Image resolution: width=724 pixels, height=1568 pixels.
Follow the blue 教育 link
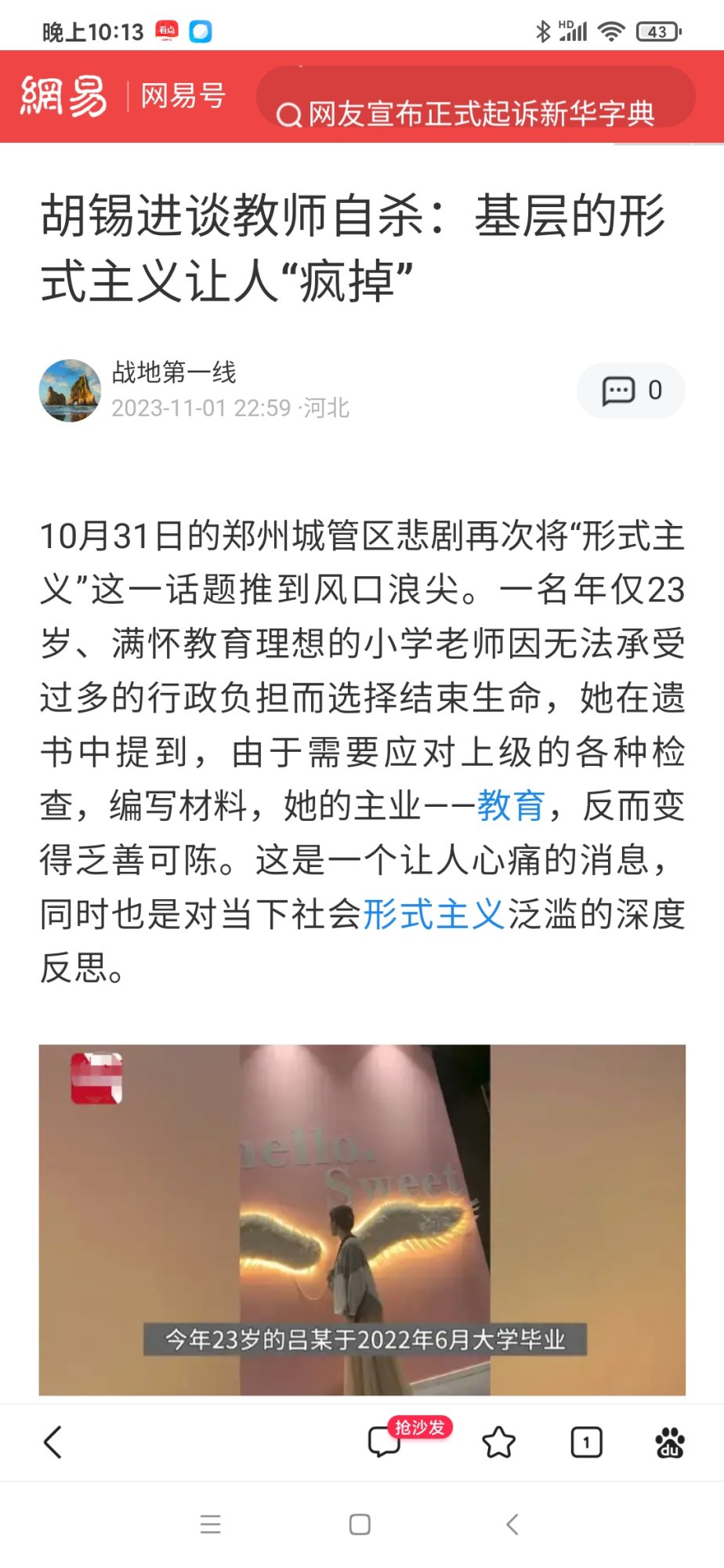[511, 806]
